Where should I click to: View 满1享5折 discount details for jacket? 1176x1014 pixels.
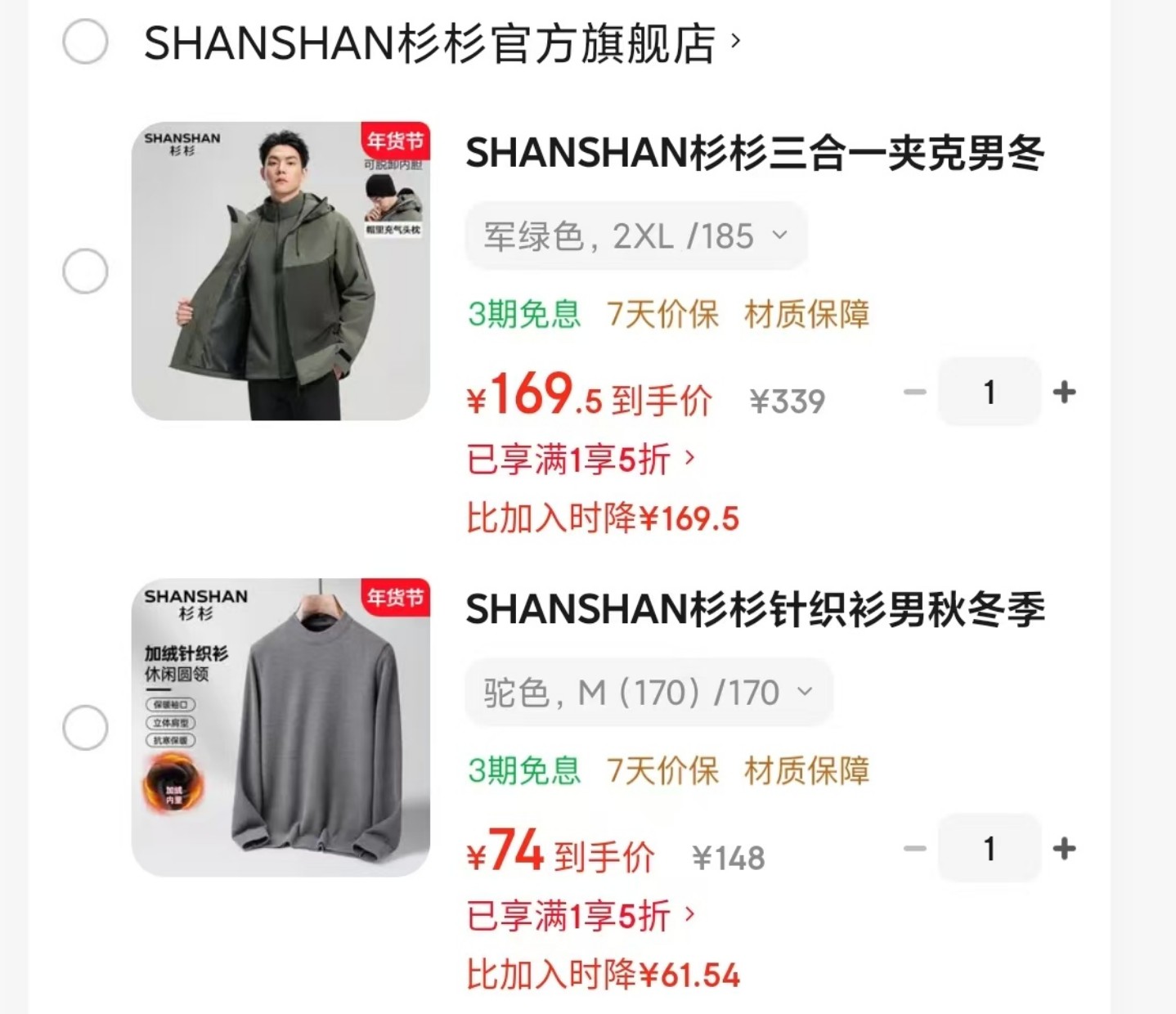click(x=581, y=459)
